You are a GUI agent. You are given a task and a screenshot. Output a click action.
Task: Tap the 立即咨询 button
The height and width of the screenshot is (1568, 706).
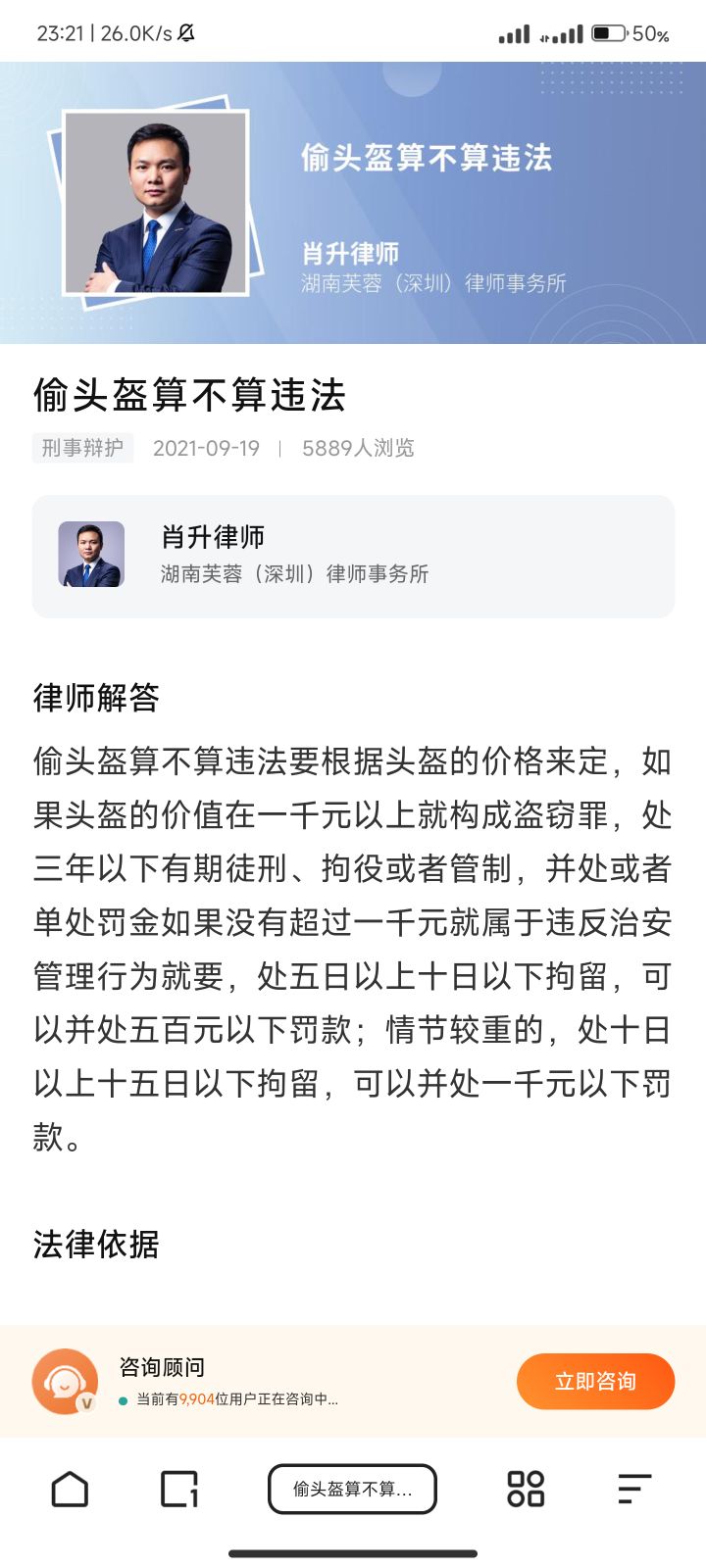point(595,1382)
